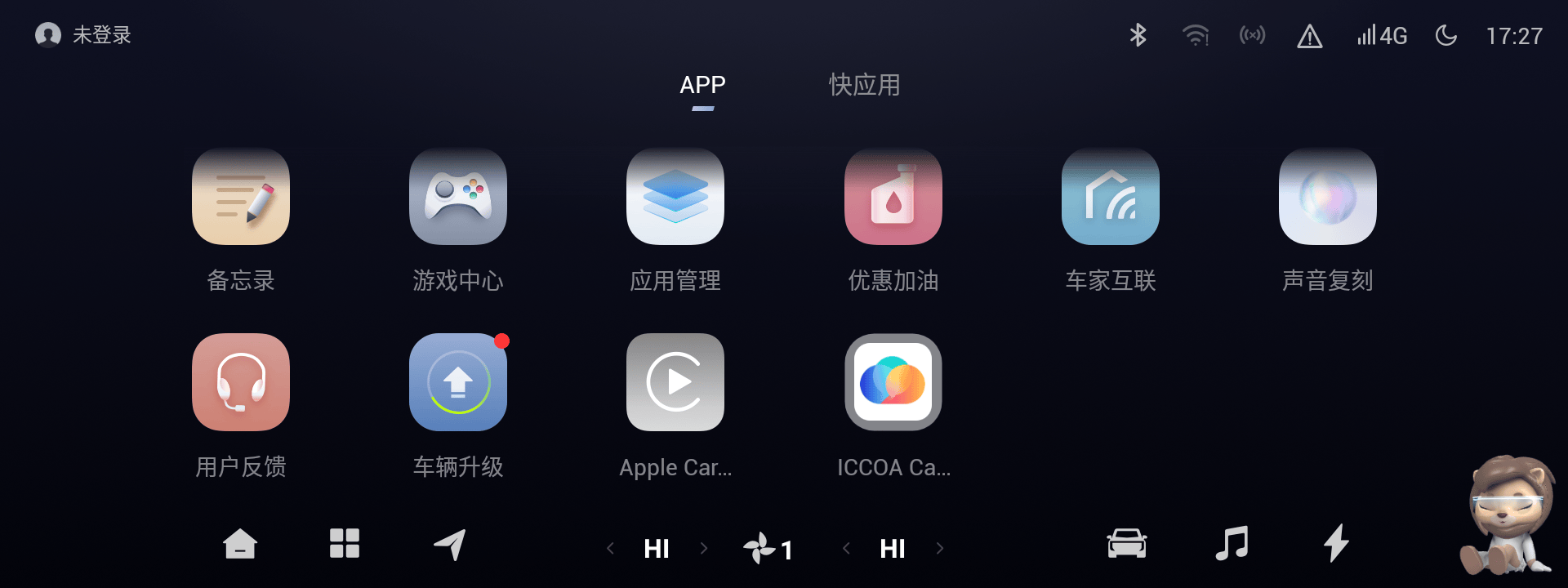Tap the lightning bolt energy icon
This screenshot has width=1568, height=588.
(1336, 544)
